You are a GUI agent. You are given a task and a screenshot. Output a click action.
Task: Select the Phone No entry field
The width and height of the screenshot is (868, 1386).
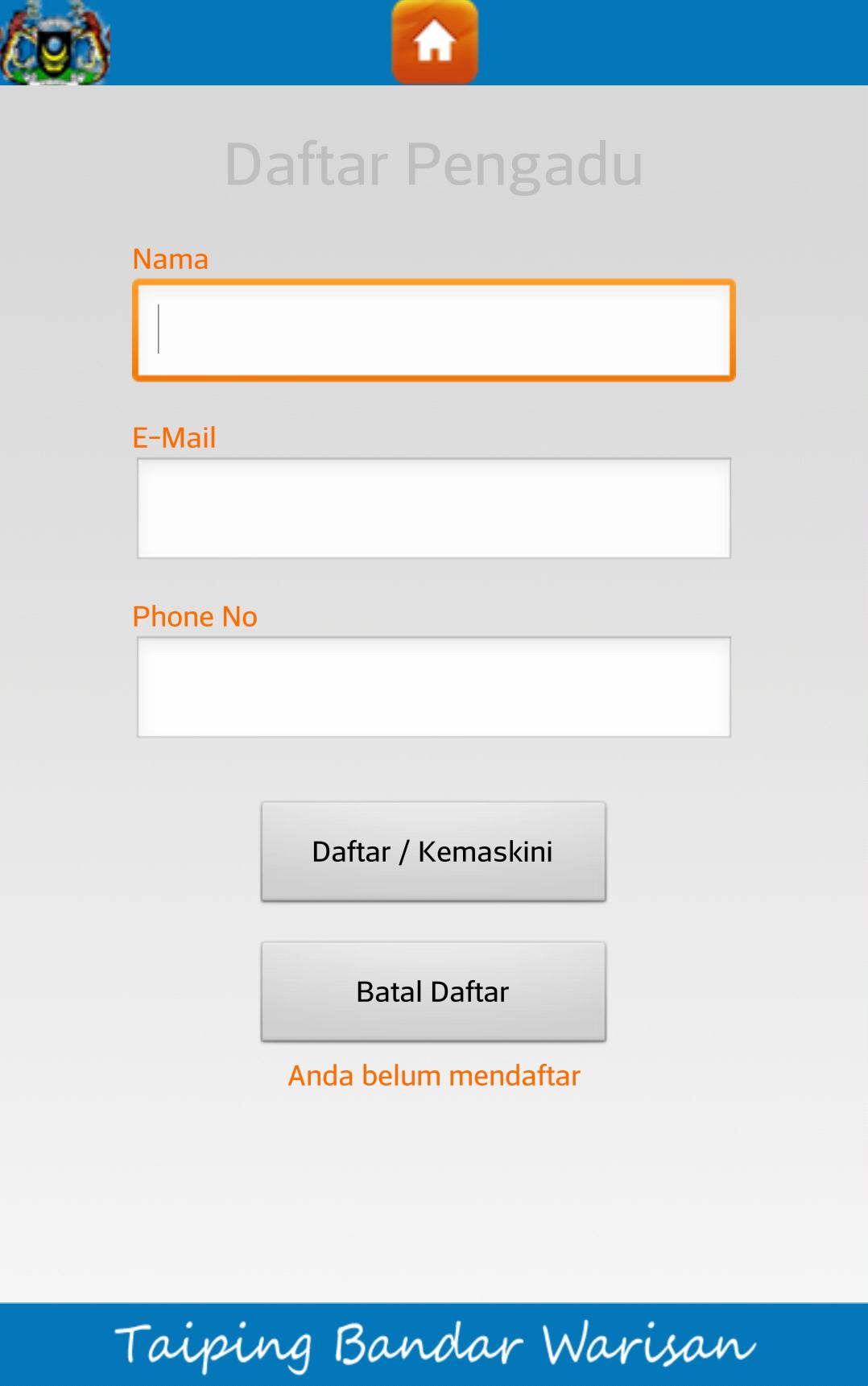(x=434, y=685)
